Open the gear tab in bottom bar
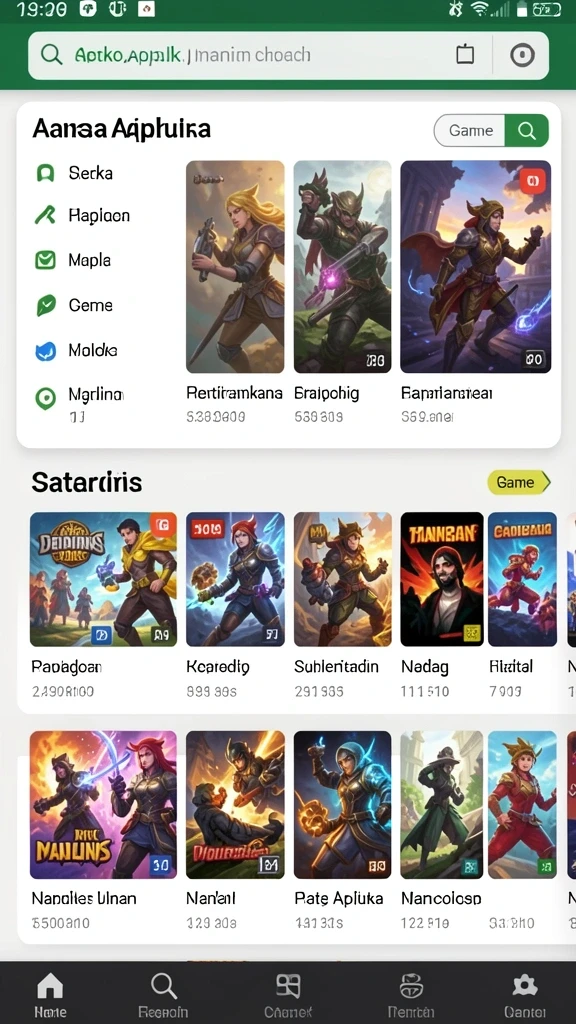Viewport: 576px width, 1024px height. click(524, 995)
